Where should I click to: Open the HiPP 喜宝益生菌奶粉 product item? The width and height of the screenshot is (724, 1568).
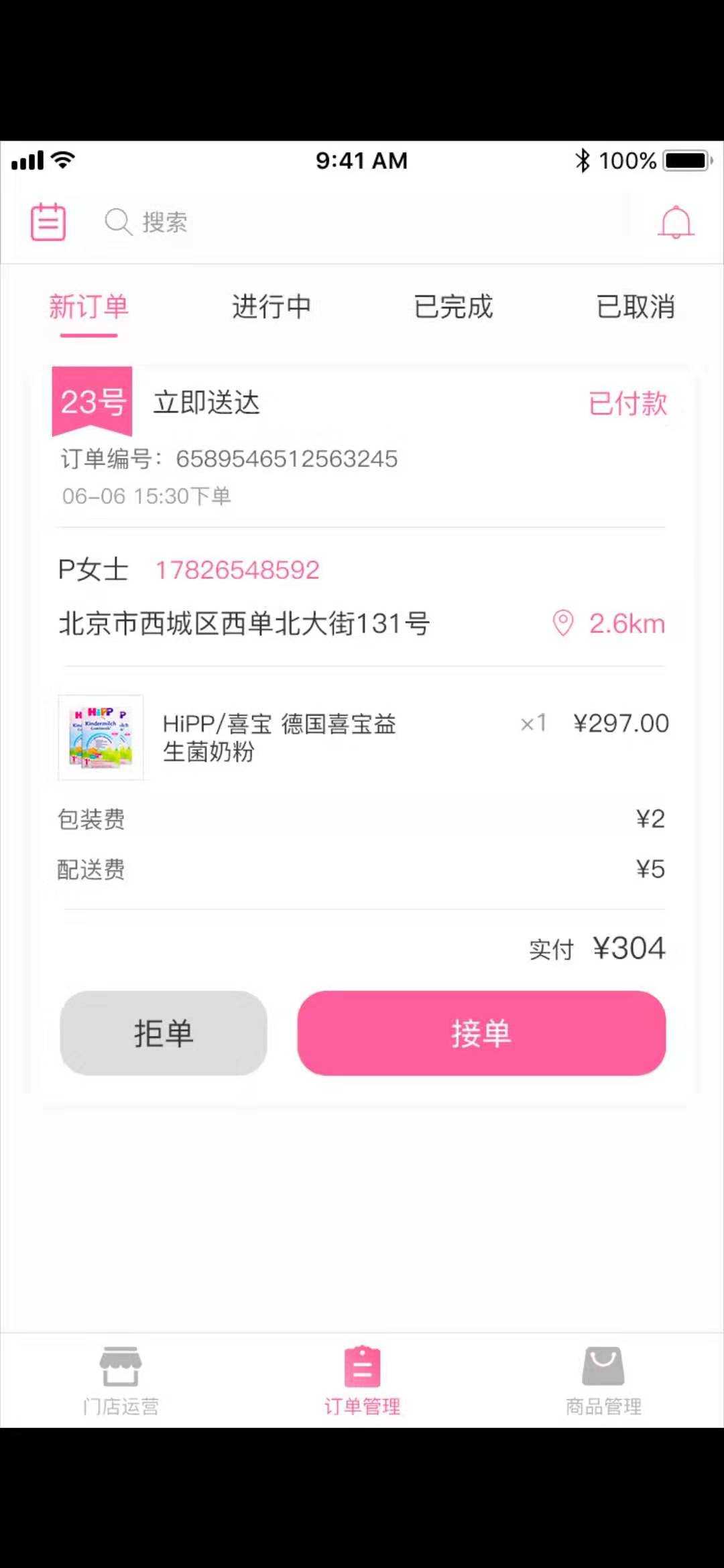tap(279, 737)
